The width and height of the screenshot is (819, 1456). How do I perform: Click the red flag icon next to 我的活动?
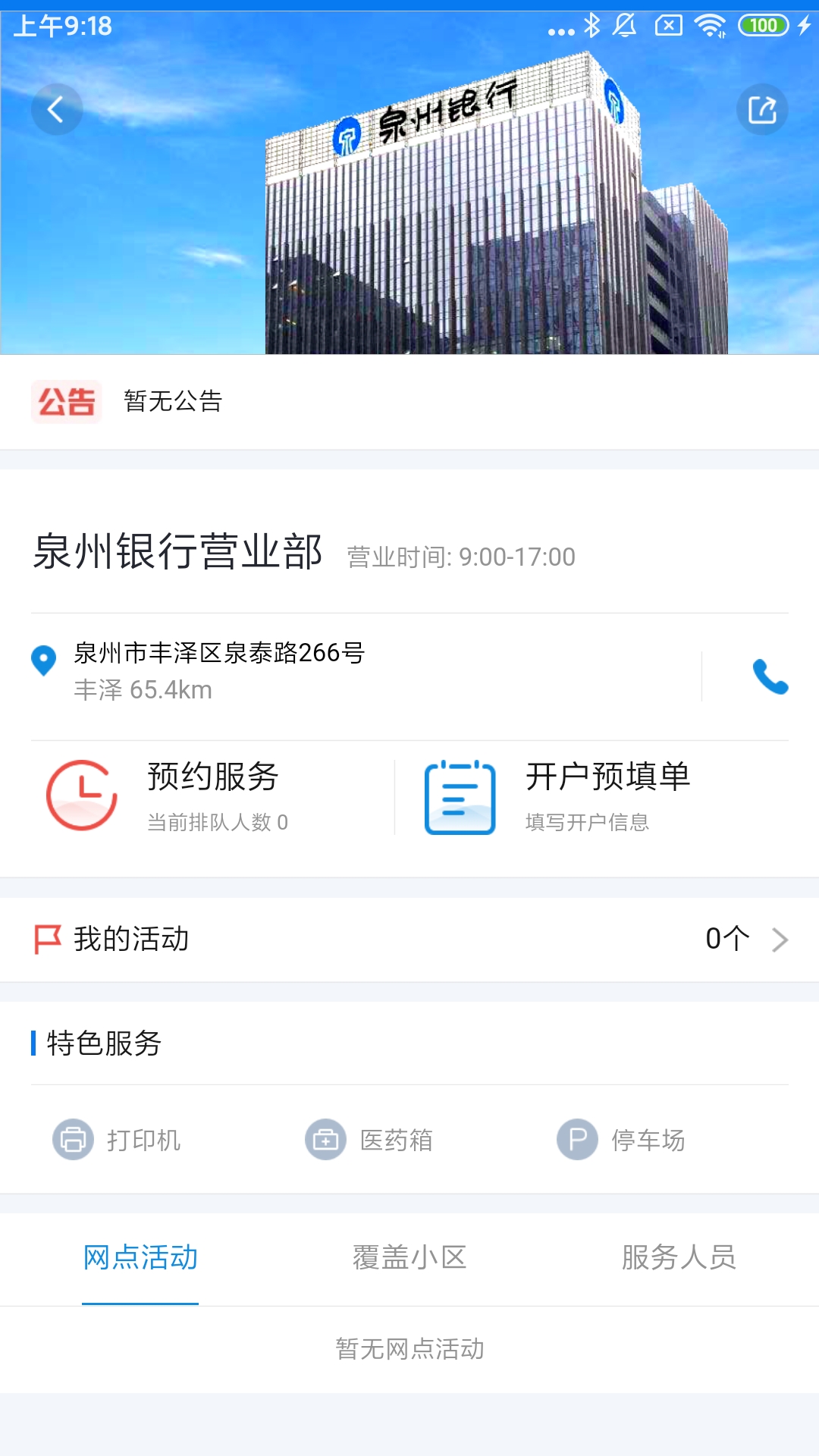coord(43,938)
